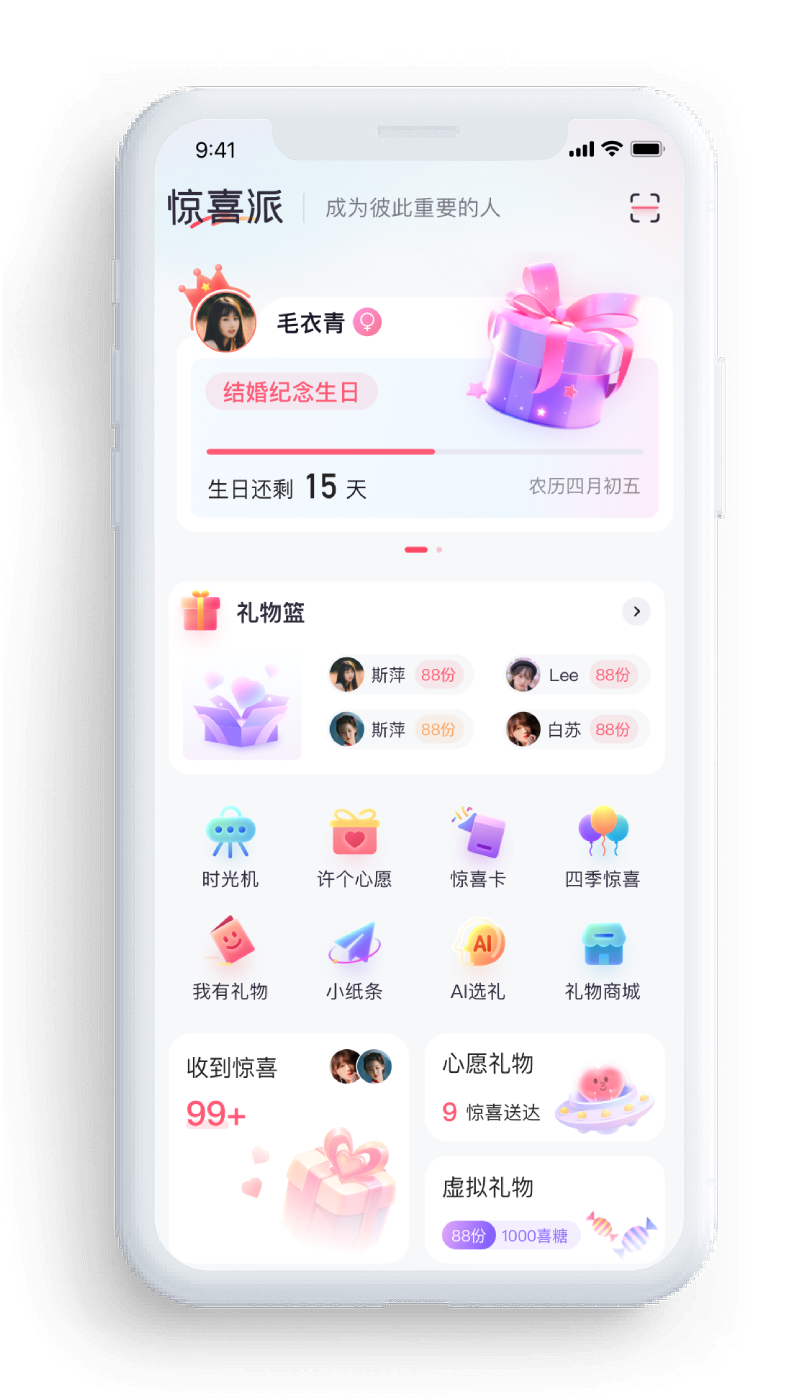Expand the 礼物篮 arrow

tap(636, 611)
